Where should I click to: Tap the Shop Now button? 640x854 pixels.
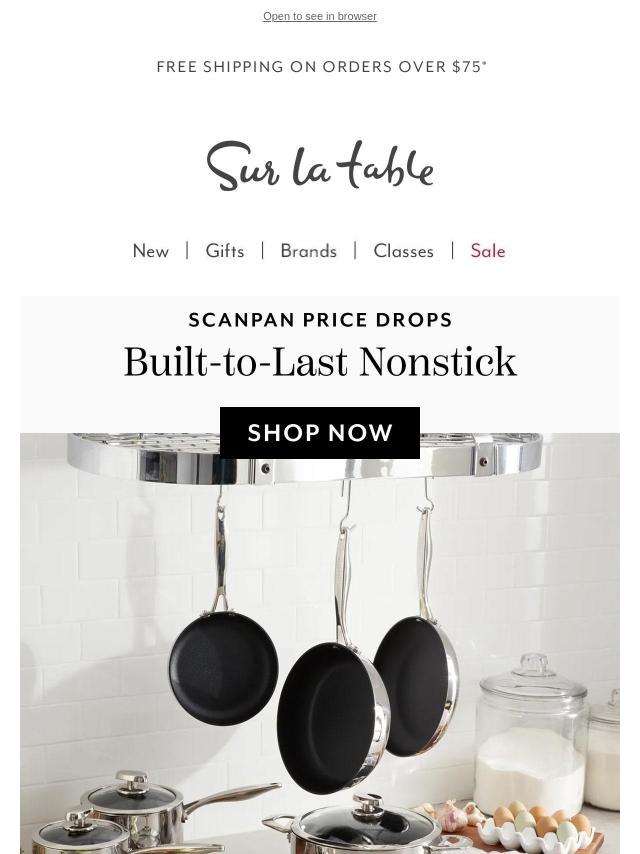click(320, 433)
